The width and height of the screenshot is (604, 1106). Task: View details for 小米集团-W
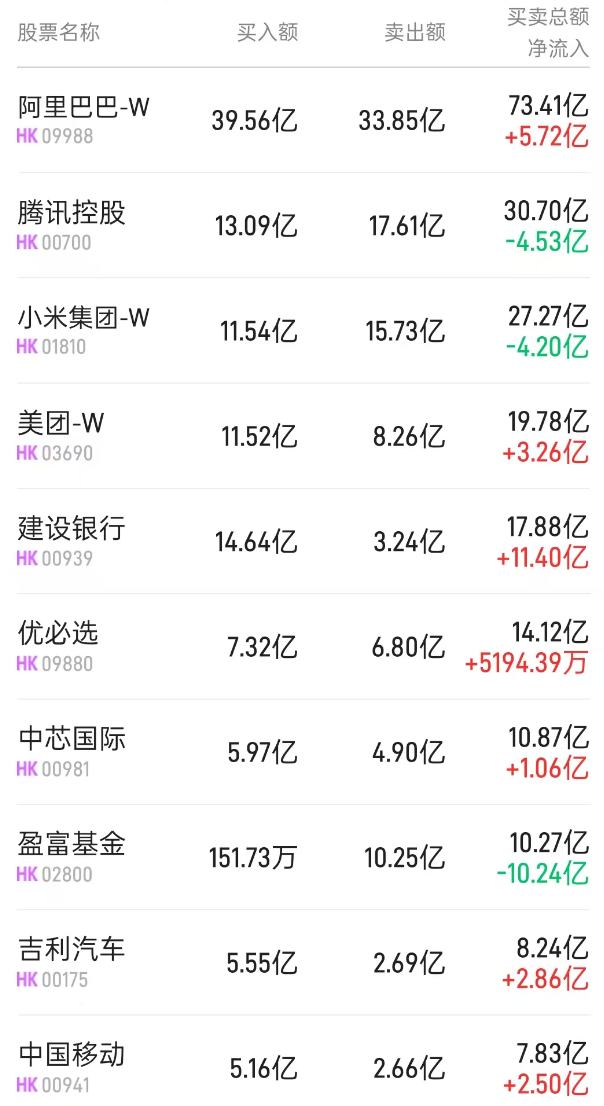tap(302, 331)
